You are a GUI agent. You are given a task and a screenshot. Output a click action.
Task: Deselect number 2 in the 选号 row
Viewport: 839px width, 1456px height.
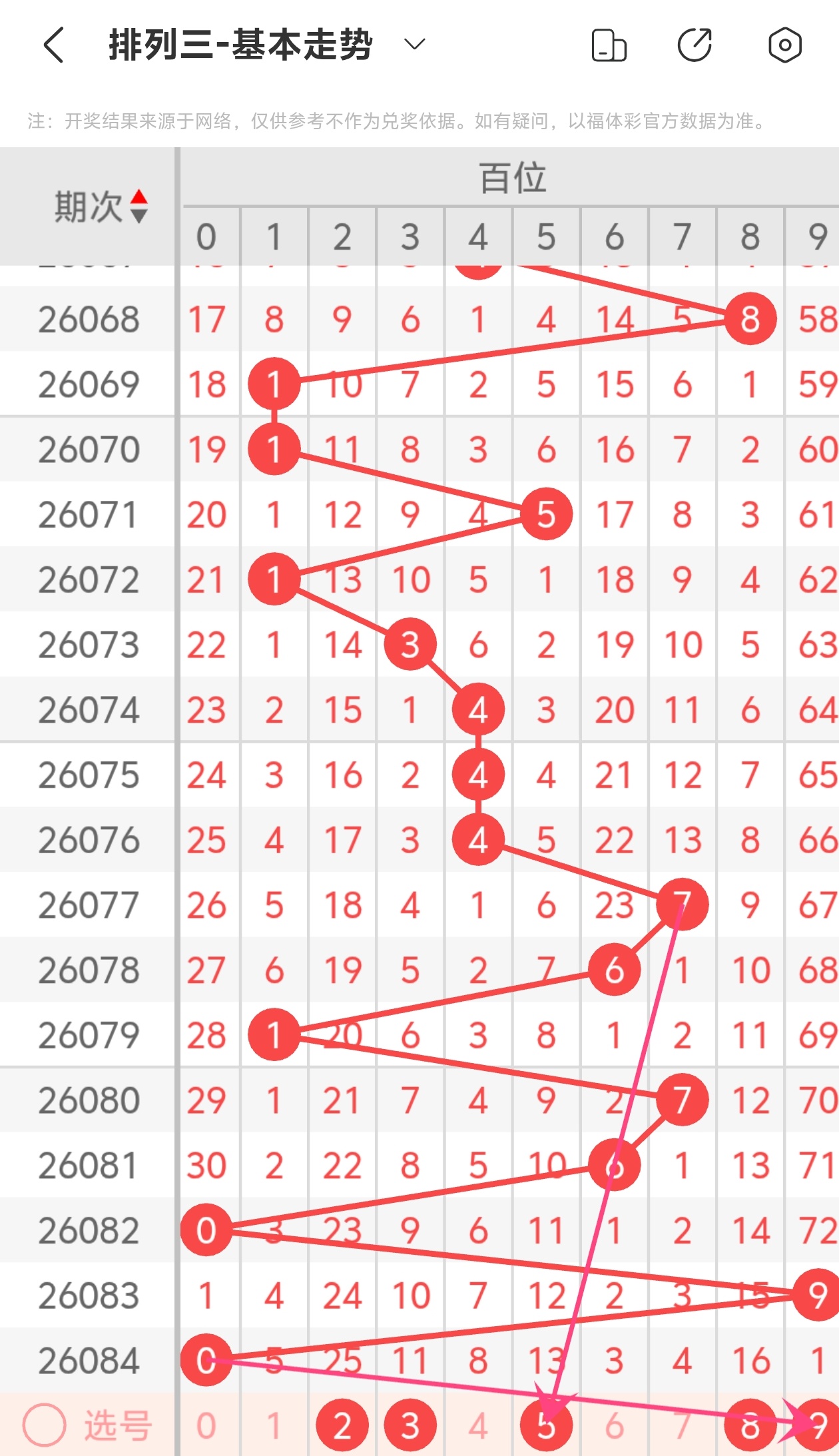[x=342, y=1426]
